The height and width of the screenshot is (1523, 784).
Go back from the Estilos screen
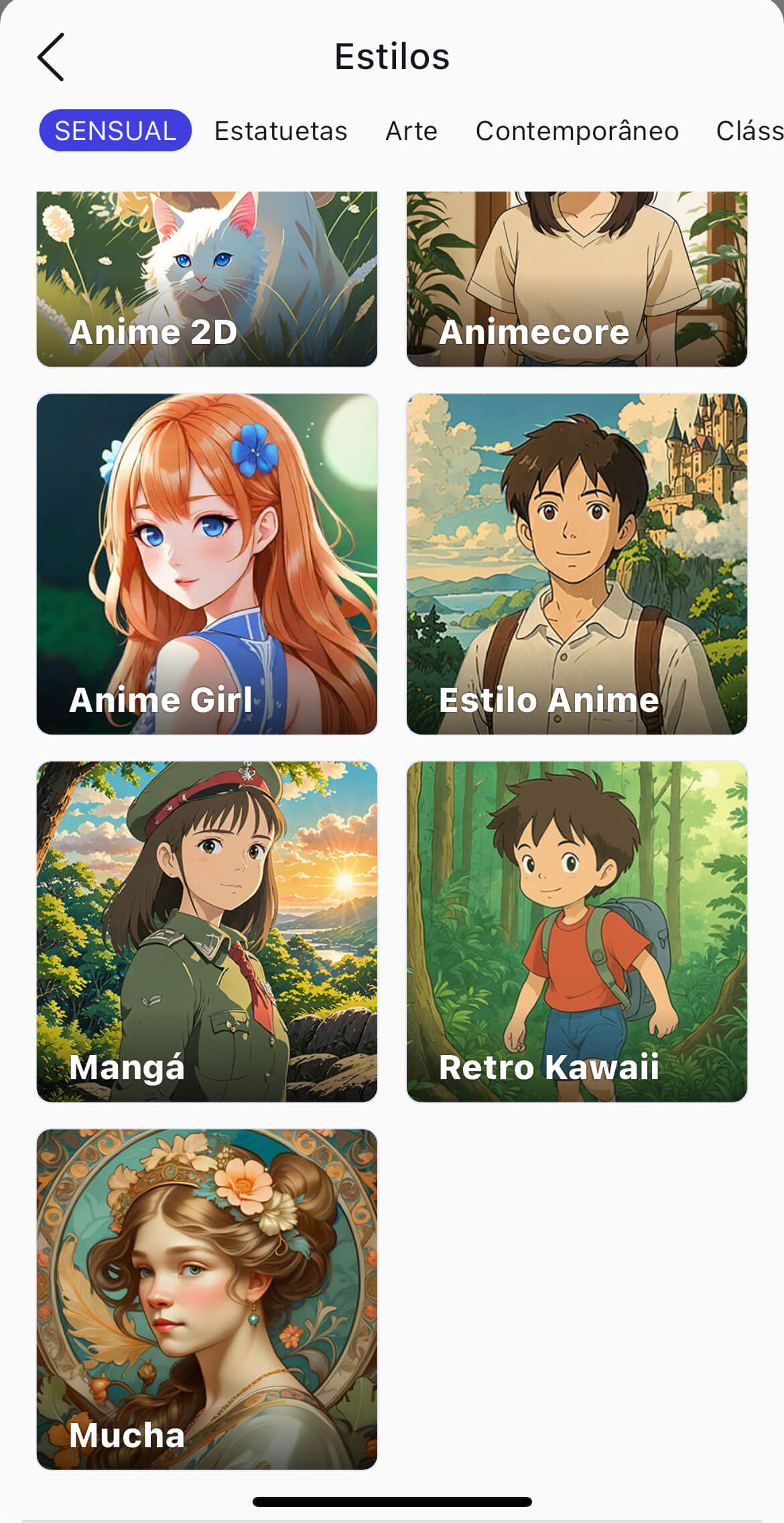coord(51,57)
